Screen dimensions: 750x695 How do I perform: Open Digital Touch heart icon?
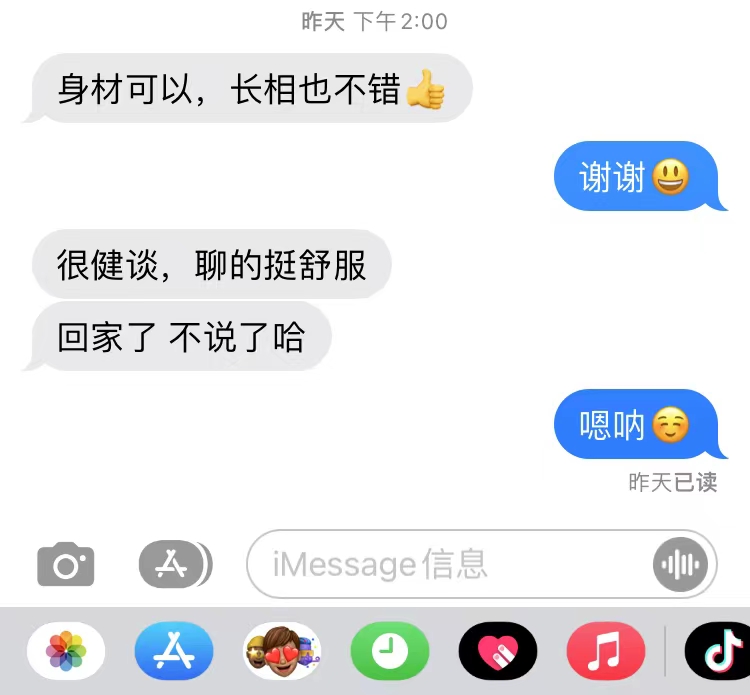(x=498, y=653)
